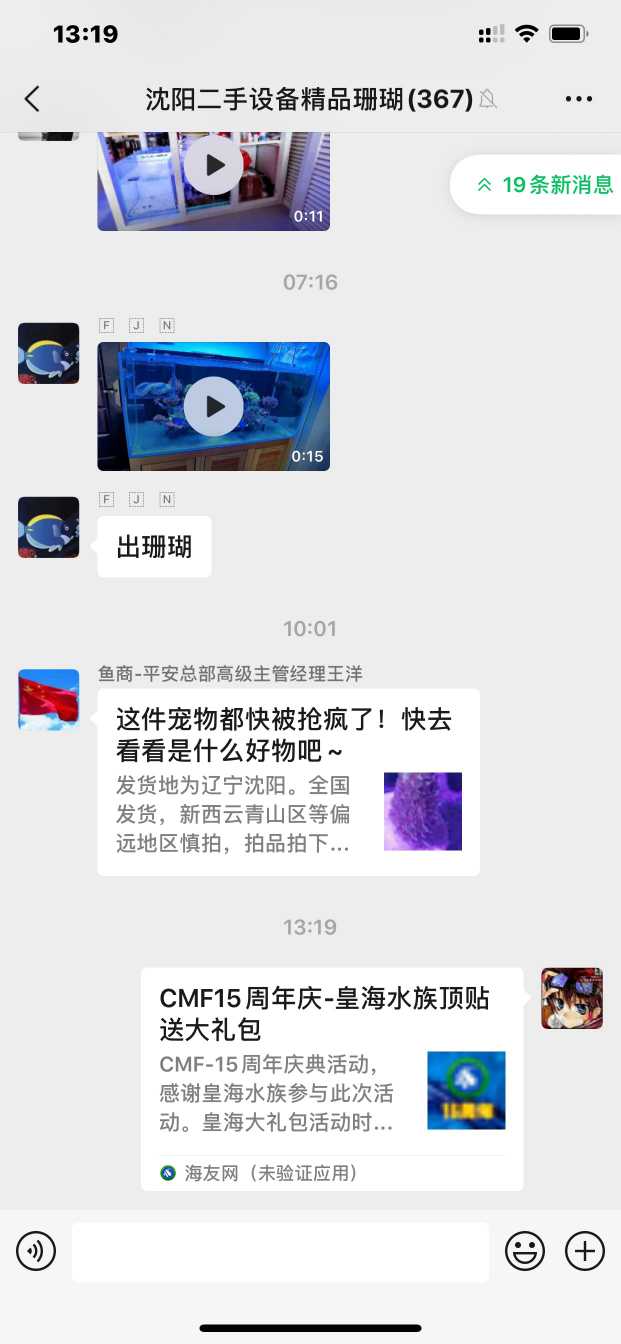The height and width of the screenshot is (1344, 621).
Task: Go back from the group chat
Action: 32,98
